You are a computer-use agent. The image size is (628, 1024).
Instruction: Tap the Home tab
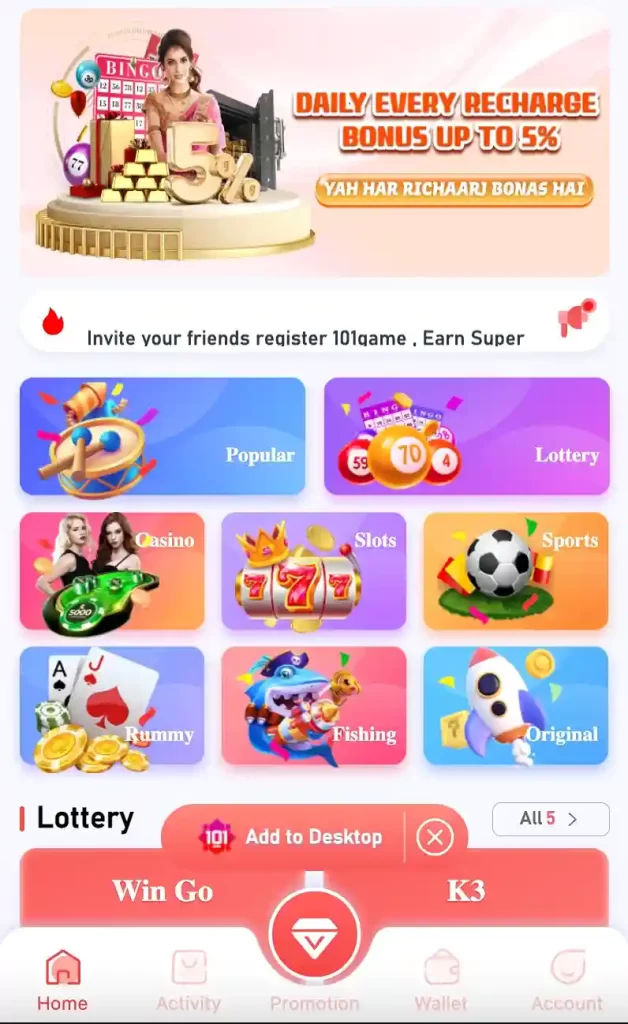(x=62, y=981)
